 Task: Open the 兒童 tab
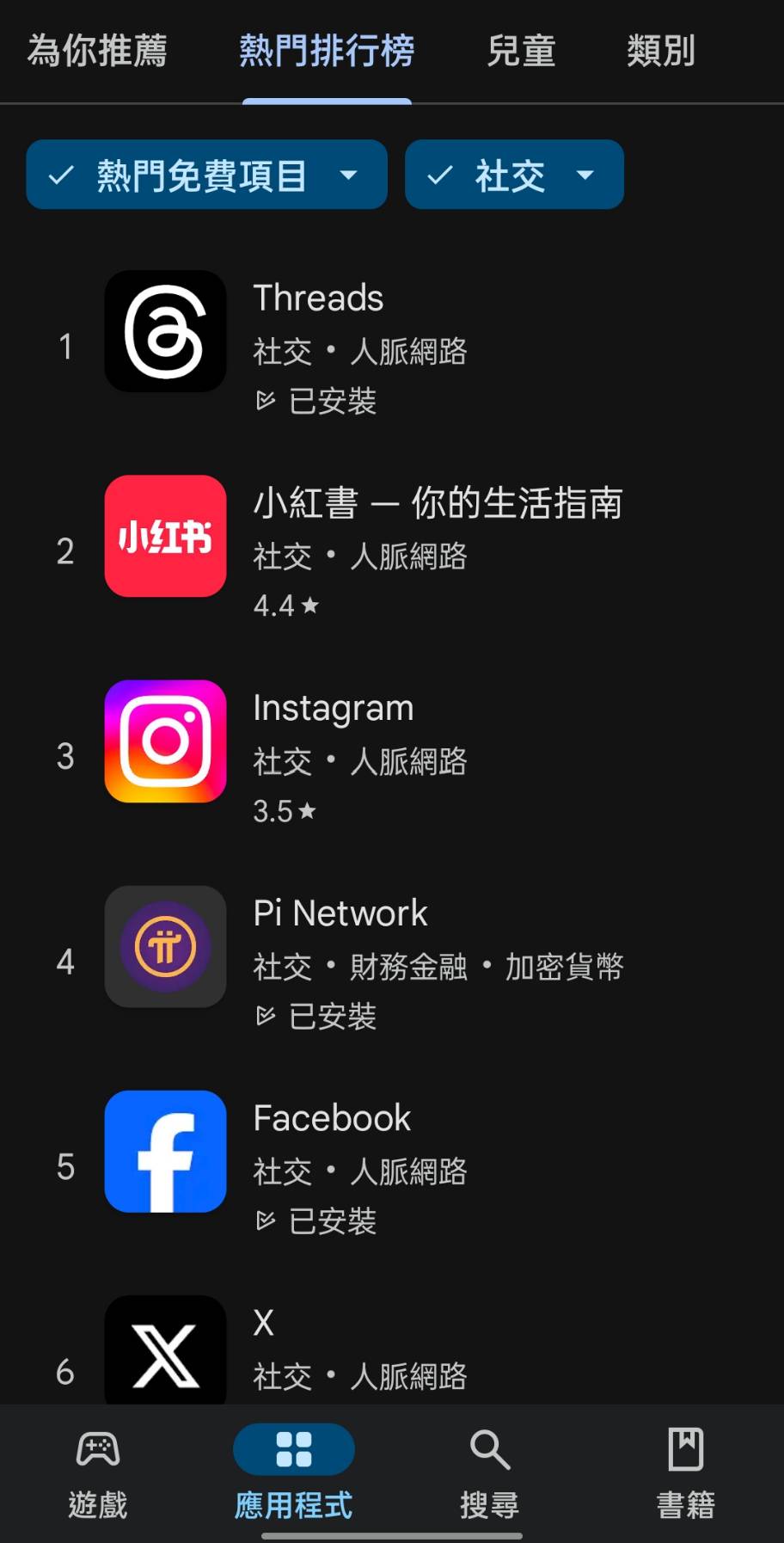click(x=521, y=51)
